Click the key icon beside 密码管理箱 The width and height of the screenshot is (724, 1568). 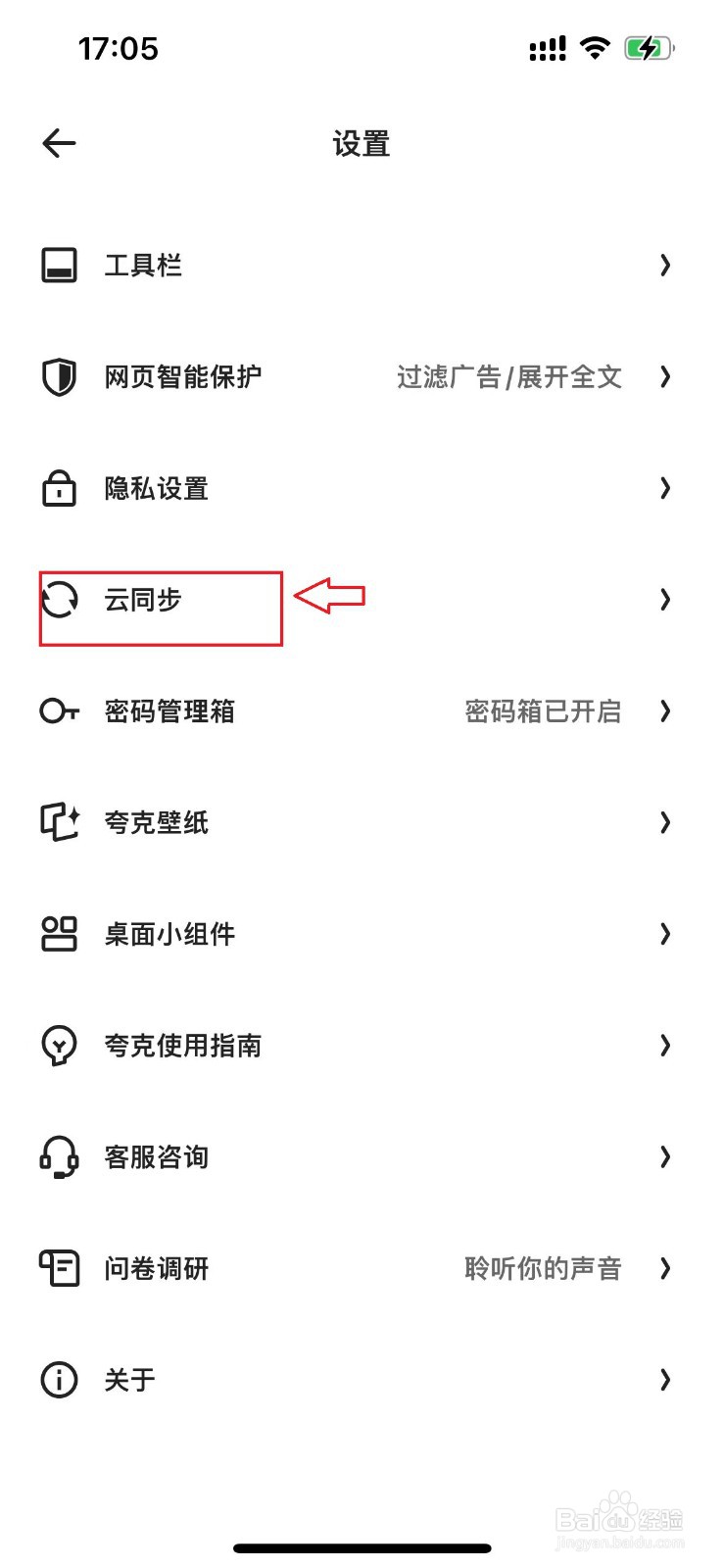tap(60, 711)
